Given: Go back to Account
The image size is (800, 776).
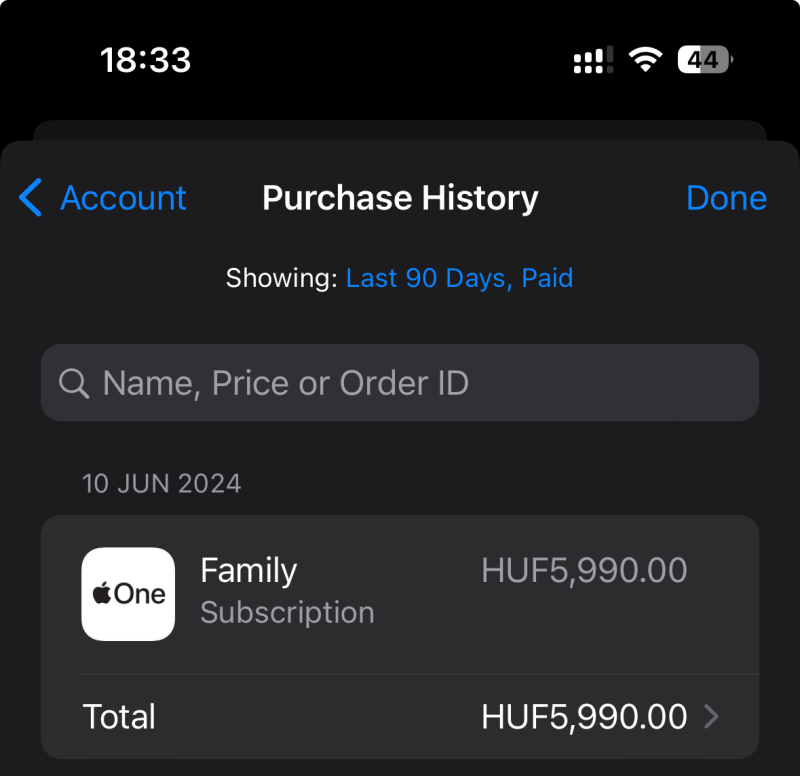Looking at the screenshot, I should coord(104,198).
